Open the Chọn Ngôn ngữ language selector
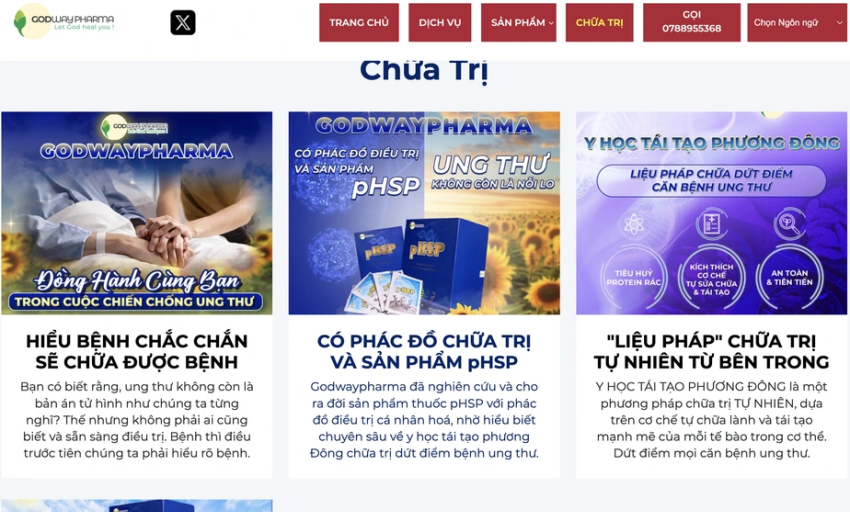 tap(797, 22)
